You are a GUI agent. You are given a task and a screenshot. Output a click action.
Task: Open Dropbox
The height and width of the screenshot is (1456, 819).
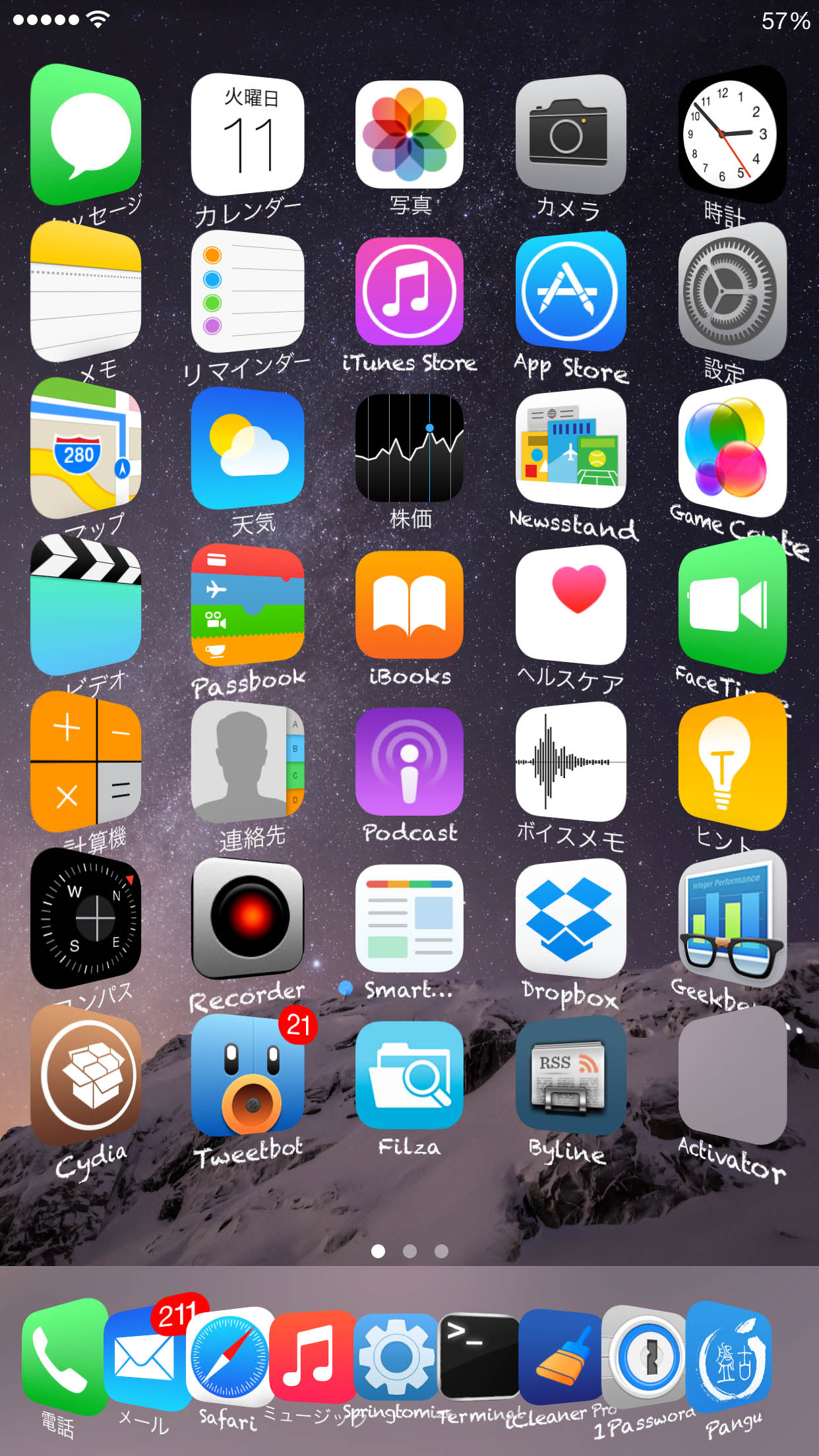click(x=570, y=919)
